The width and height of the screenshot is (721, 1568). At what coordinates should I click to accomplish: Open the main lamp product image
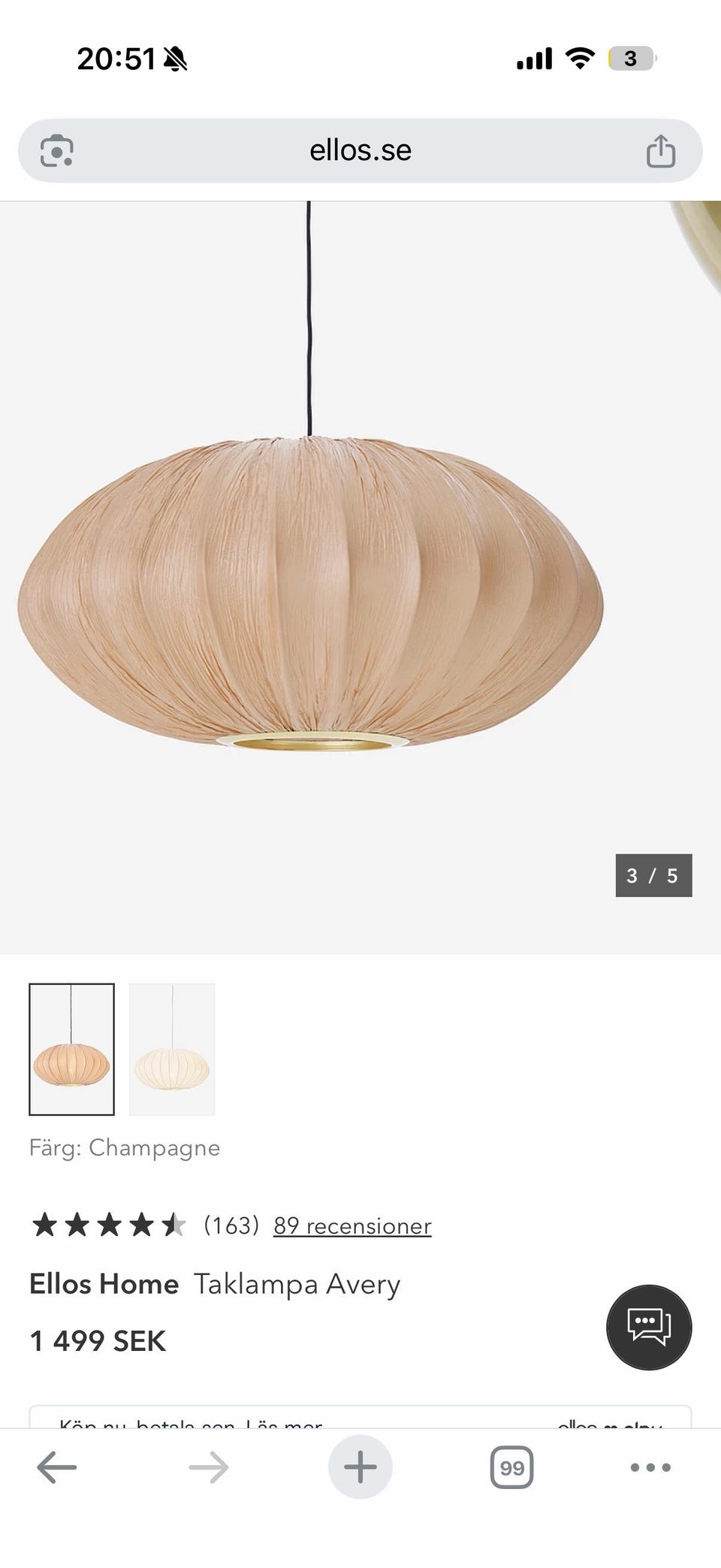tap(312, 586)
